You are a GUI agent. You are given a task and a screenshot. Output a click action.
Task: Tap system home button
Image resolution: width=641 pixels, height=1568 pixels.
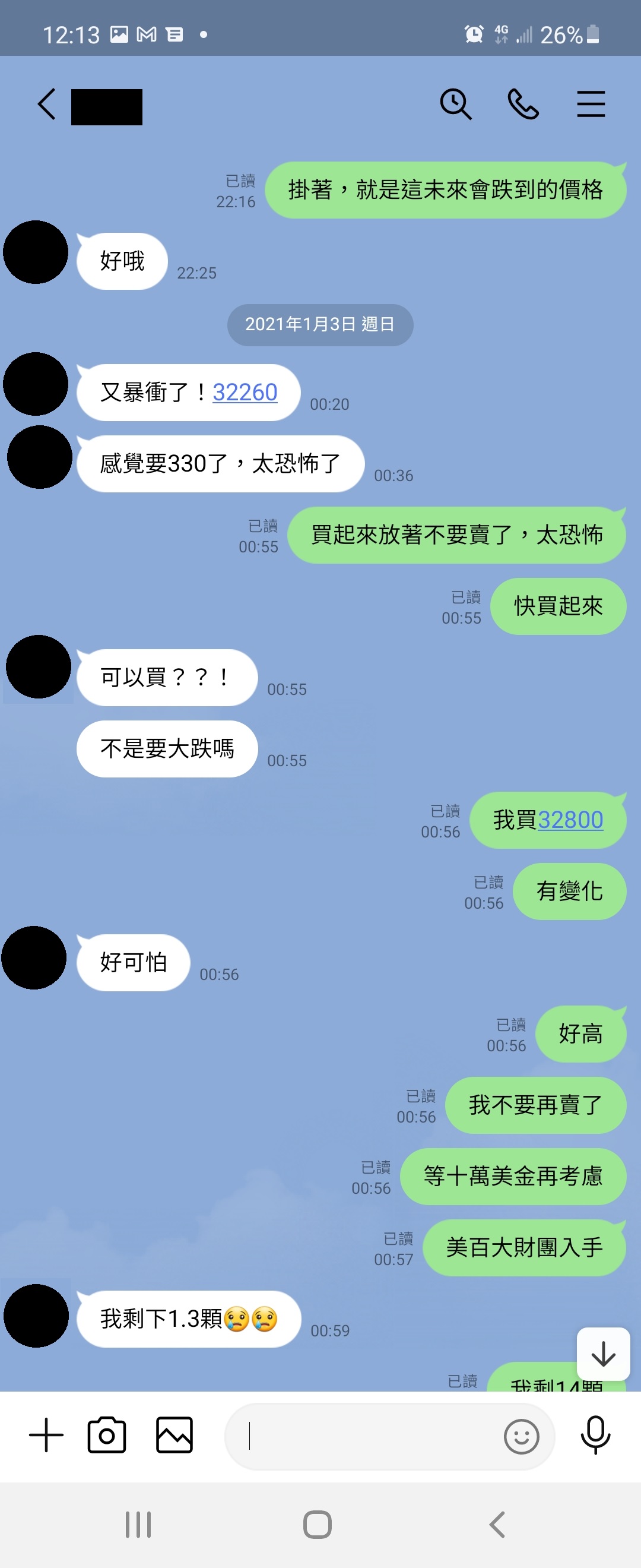(x=318, y=1525)
